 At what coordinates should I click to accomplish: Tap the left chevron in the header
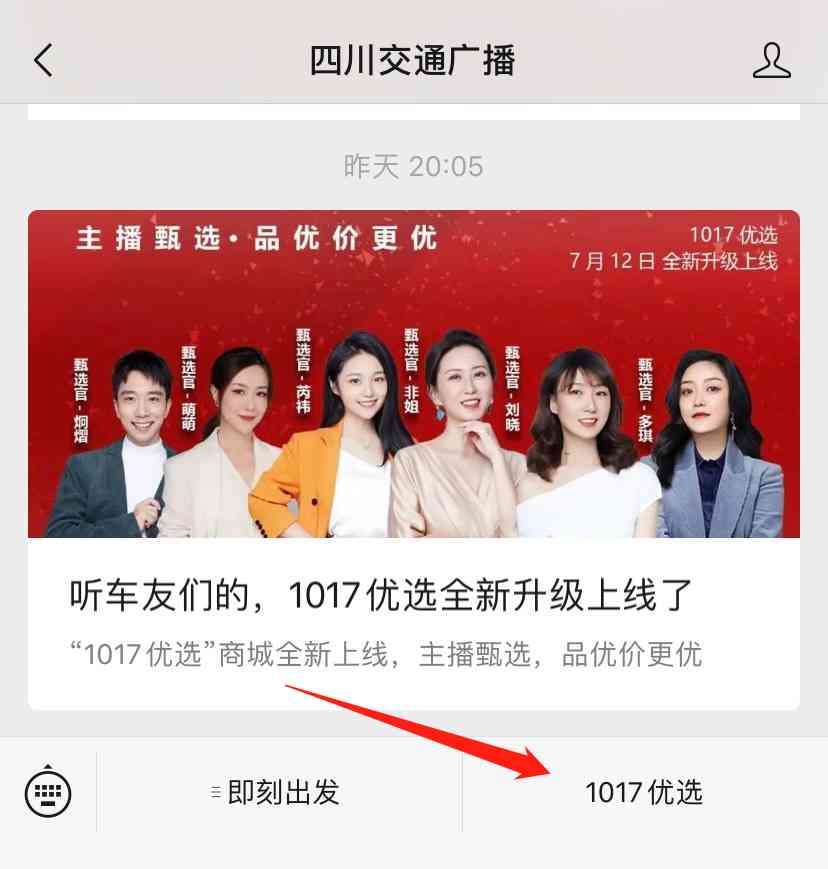tap(42, 60)
